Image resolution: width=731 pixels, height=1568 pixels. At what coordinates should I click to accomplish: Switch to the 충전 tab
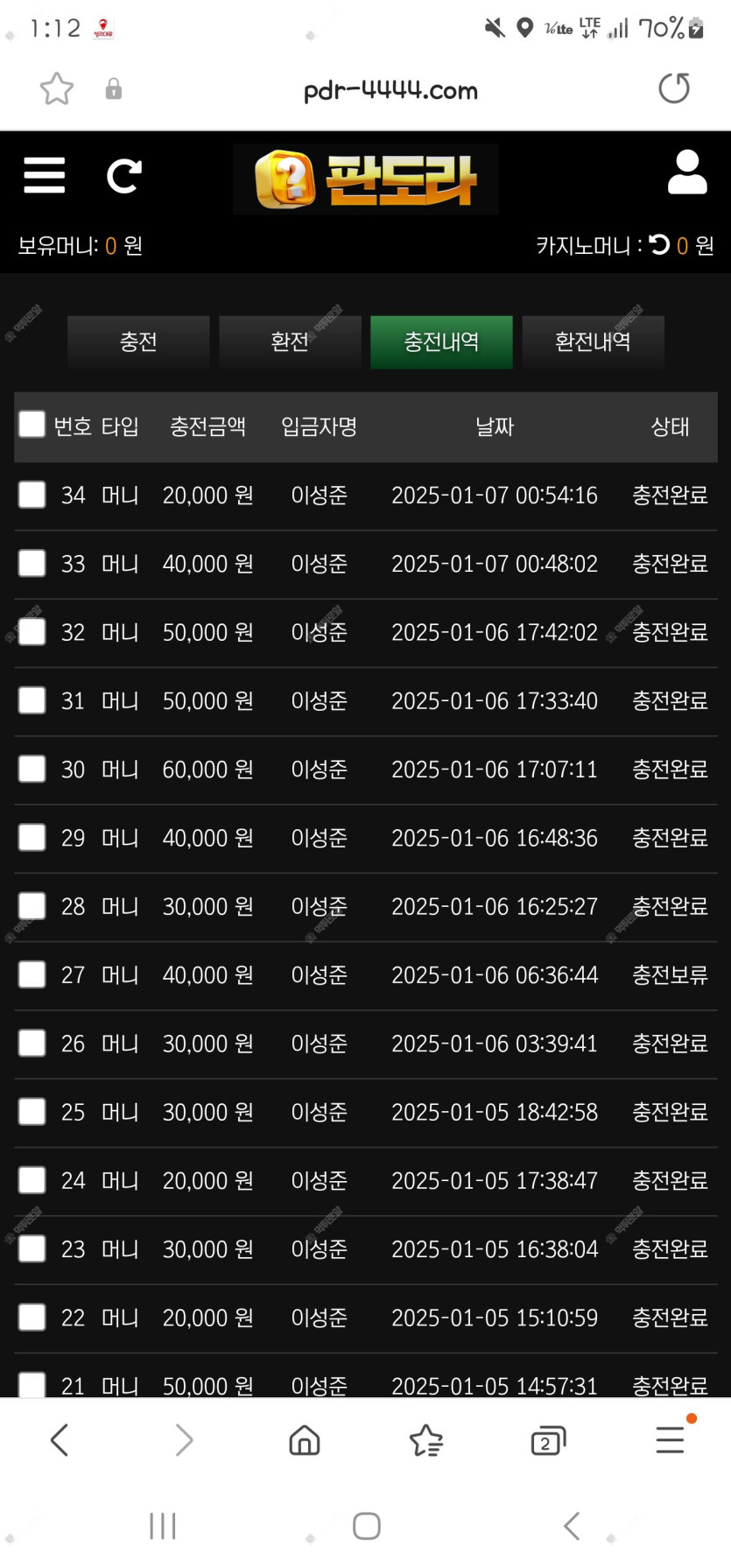point(138,341)
